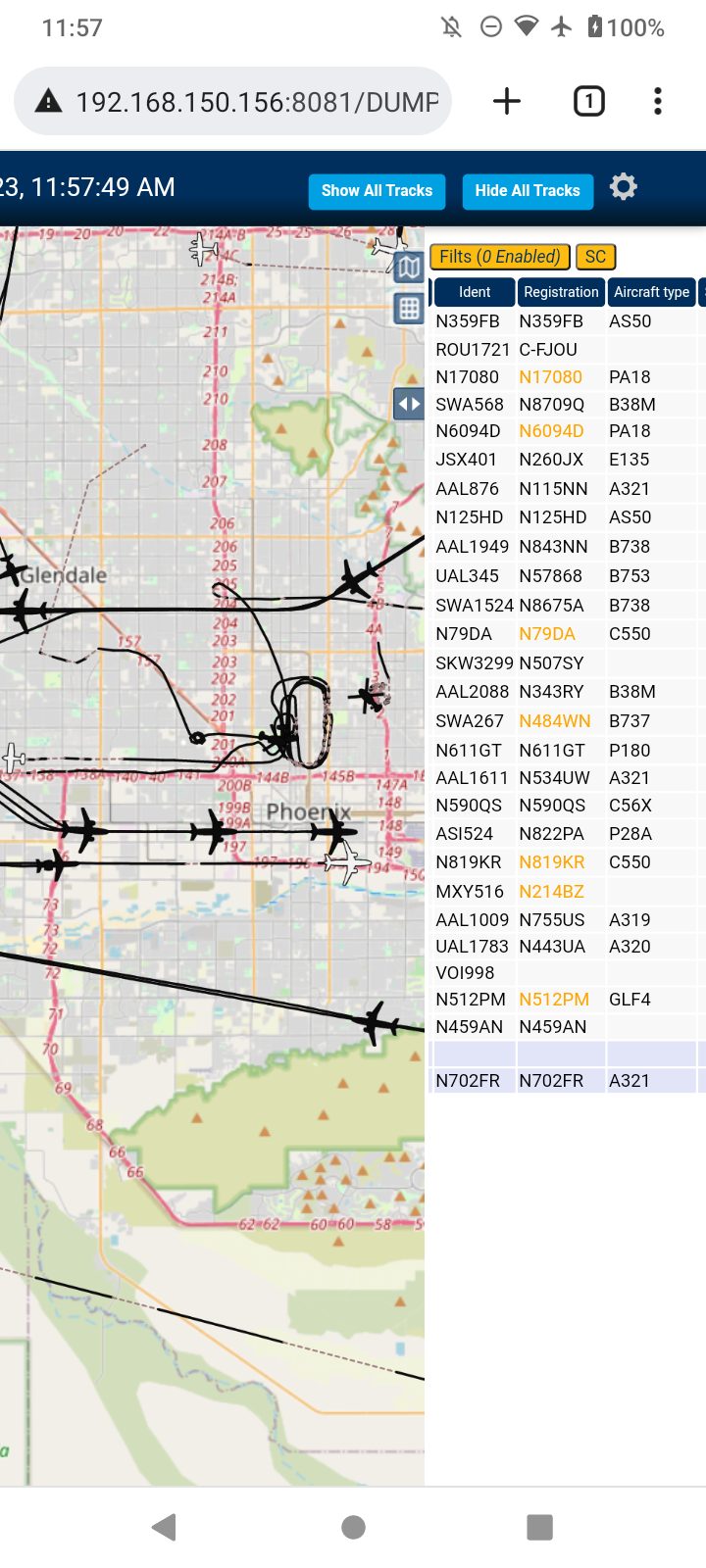Viewport: 706px width, 1568px height.
Task: Tap the sidebar resize arrows toggle
Action: [x=409, y=404]
